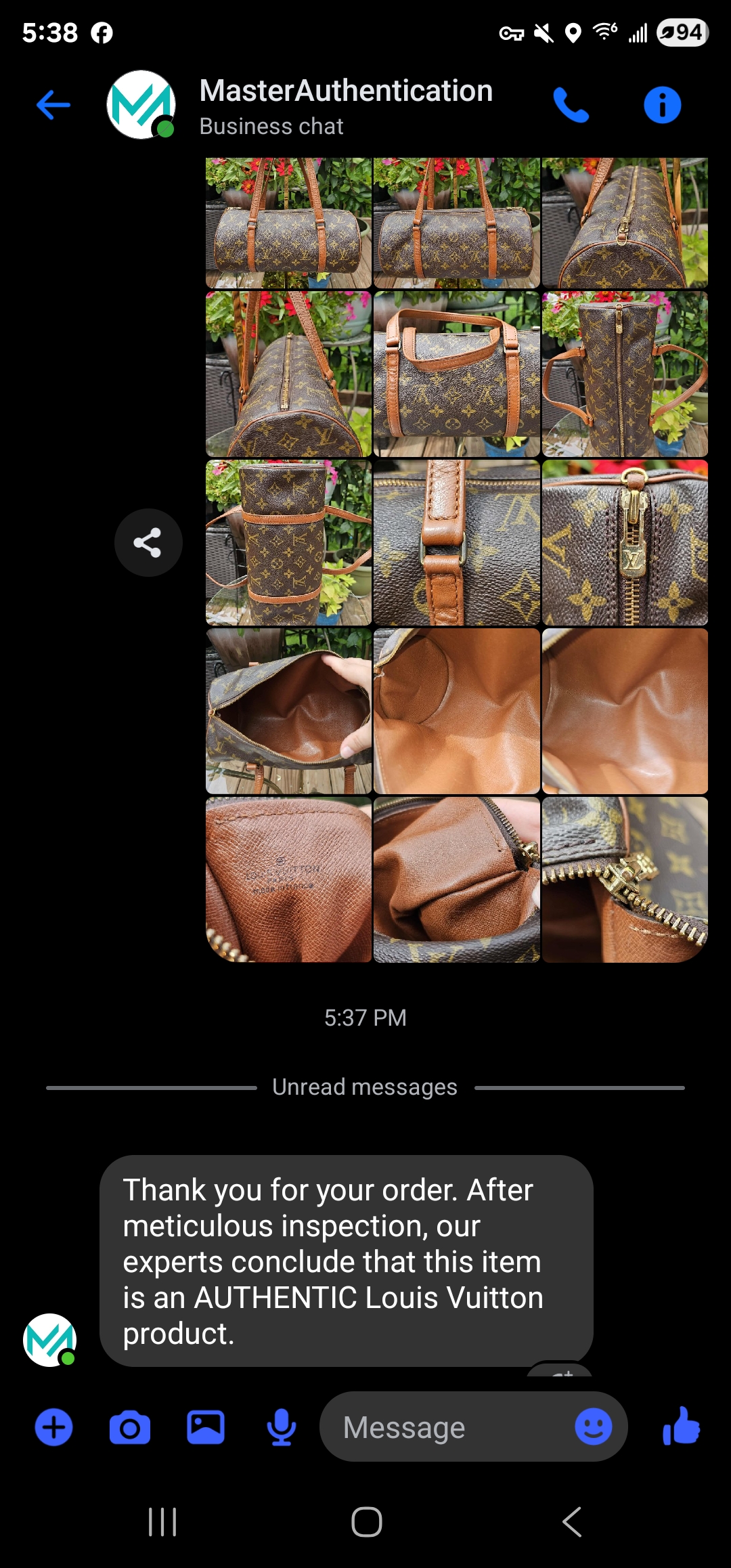View the interior stamp close-up photo

288,879
